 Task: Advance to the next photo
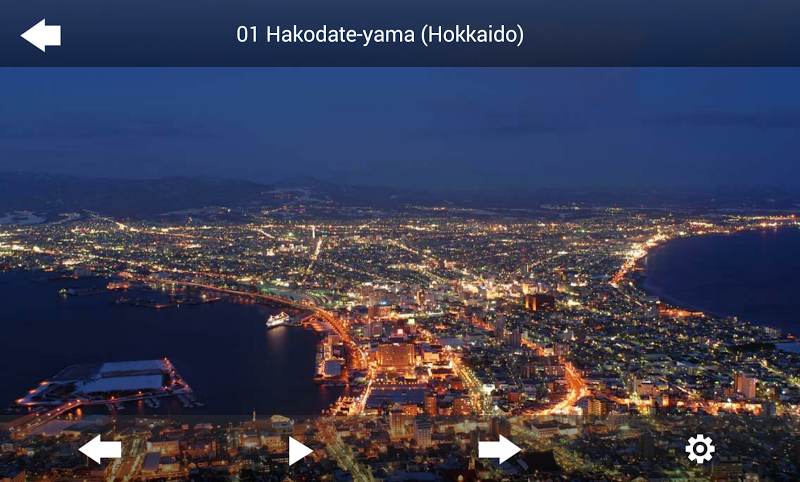click(500, 450)
